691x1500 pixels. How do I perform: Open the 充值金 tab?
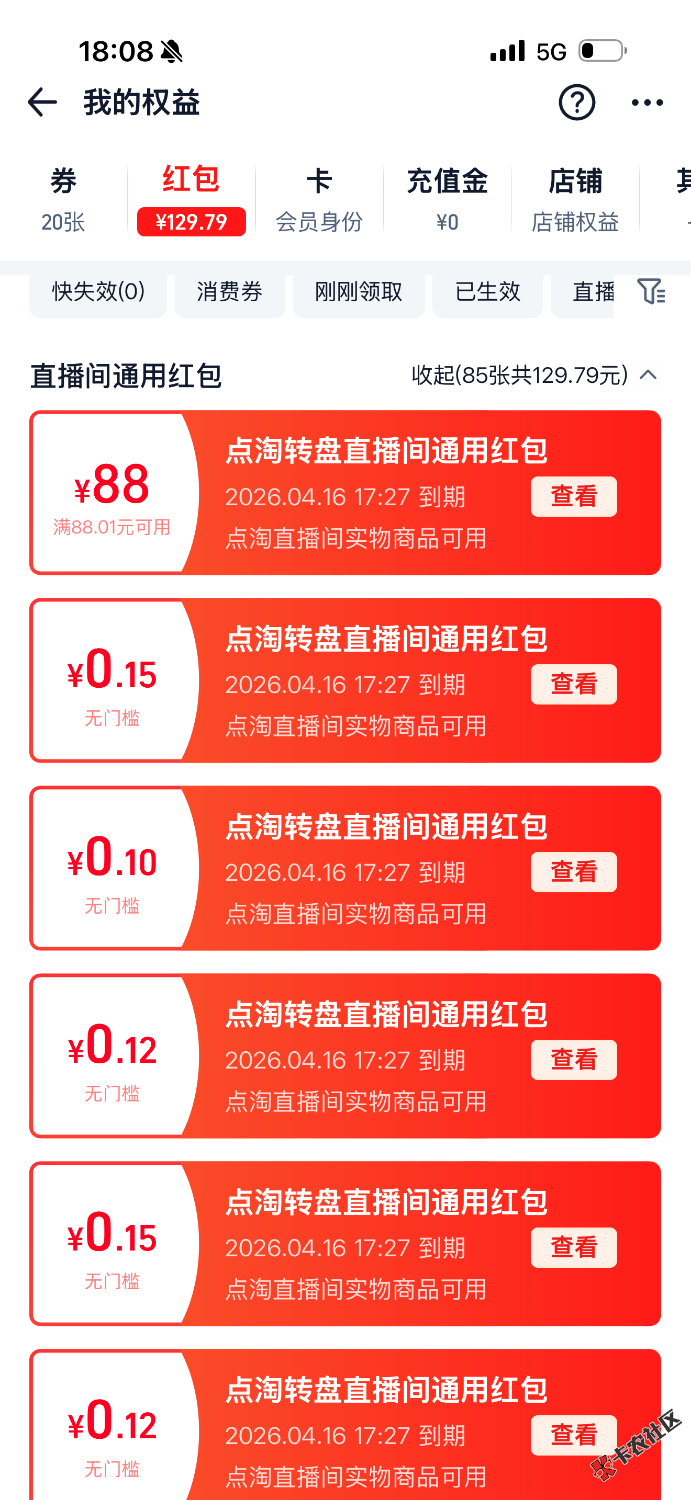pyautogui.click(x=447, y=199)
